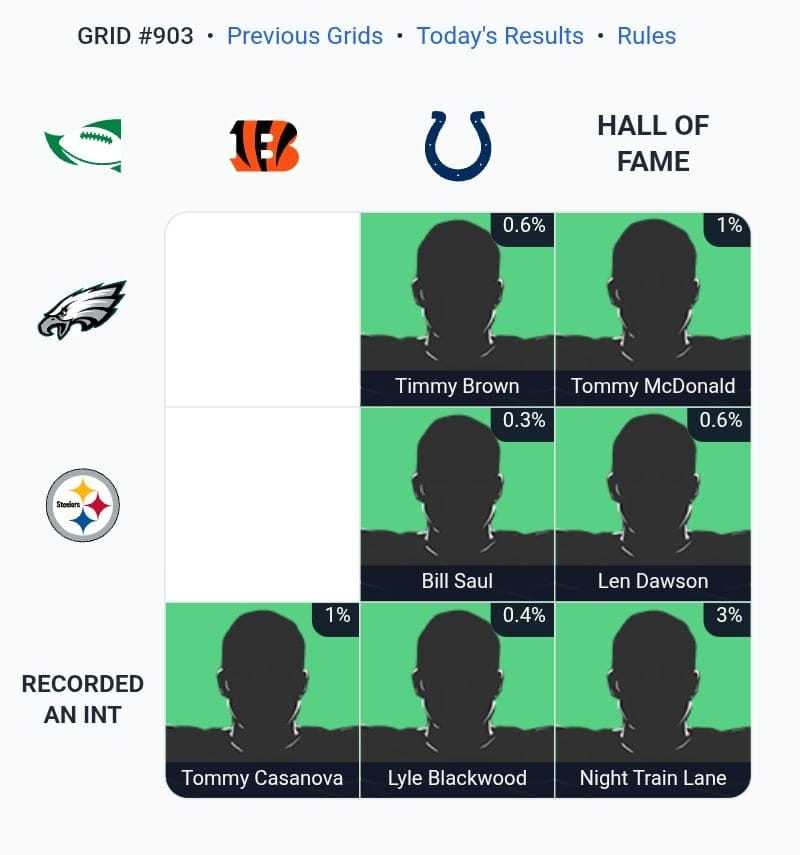Viewport: 800px width, 855px height.
Task: View the Len Dawson cell
Action: click(x=653, y=504)
